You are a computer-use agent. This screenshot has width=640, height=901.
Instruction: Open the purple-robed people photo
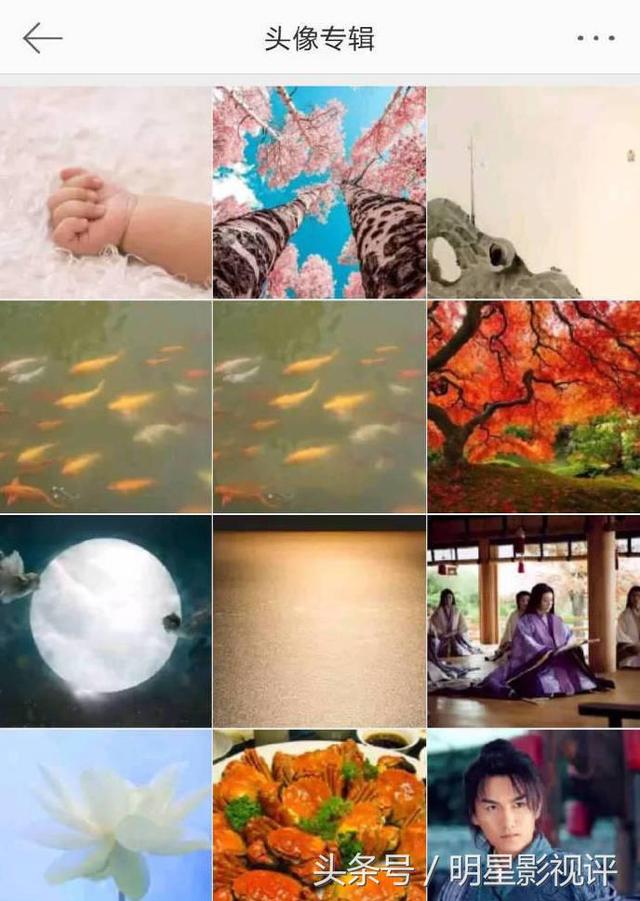pos(533,620)
